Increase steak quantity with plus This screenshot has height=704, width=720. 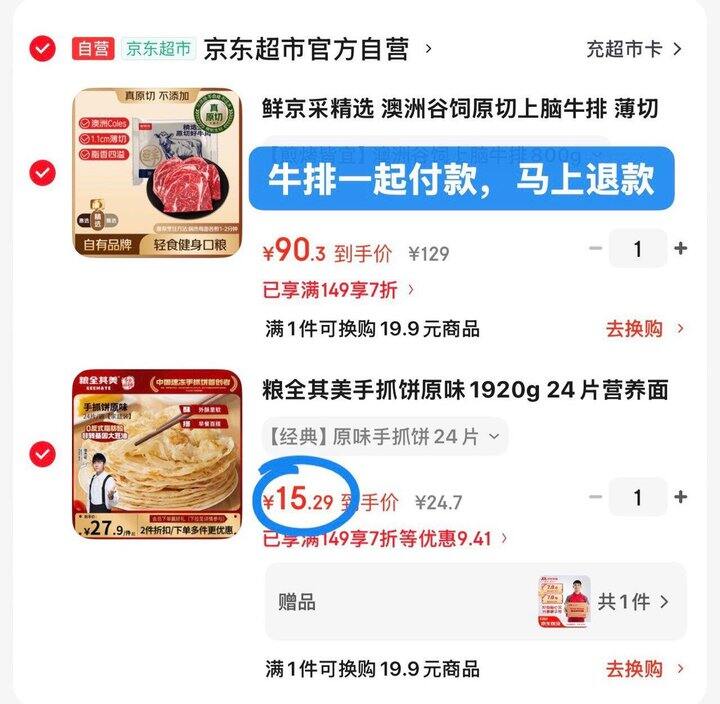(x=681, y=248)
